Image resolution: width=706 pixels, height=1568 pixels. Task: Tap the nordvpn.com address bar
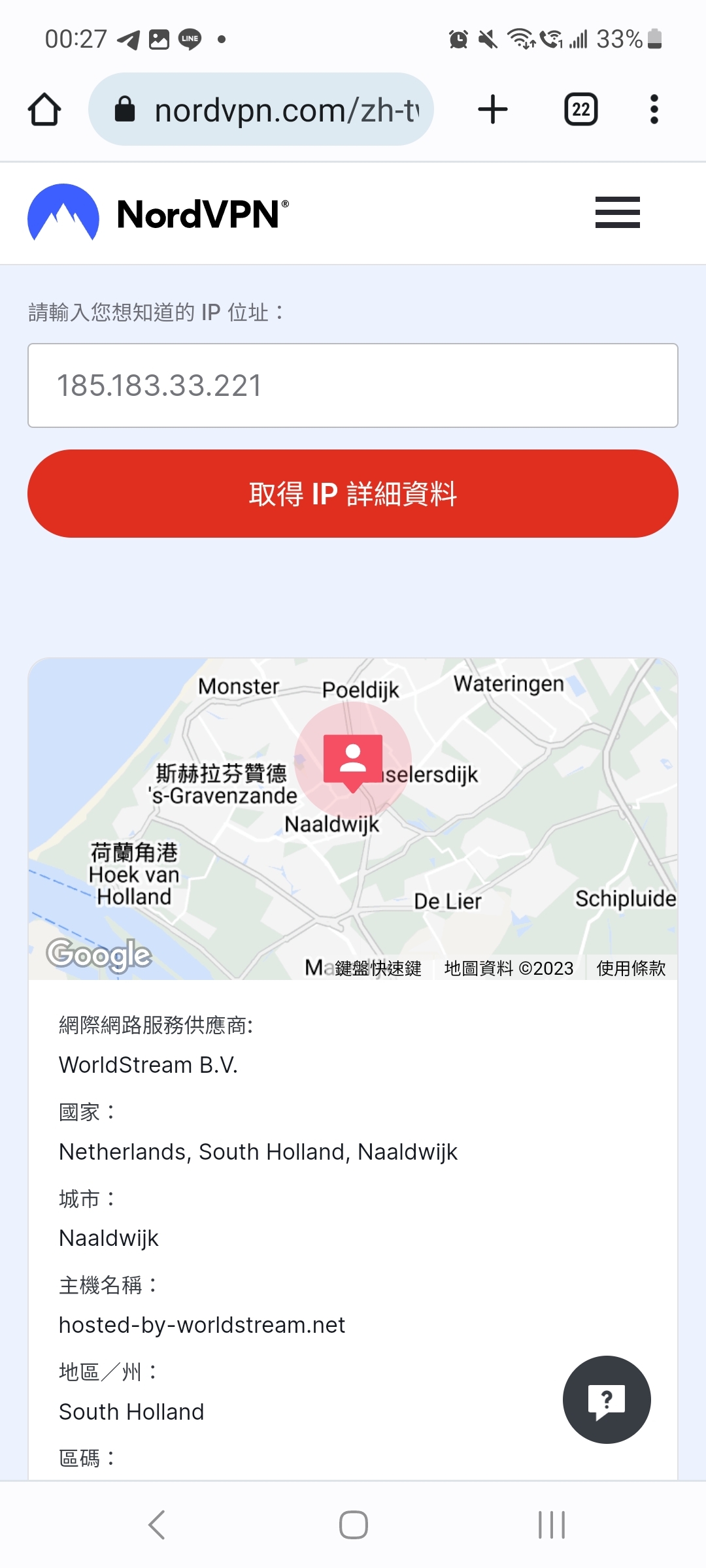coord(261,109)
